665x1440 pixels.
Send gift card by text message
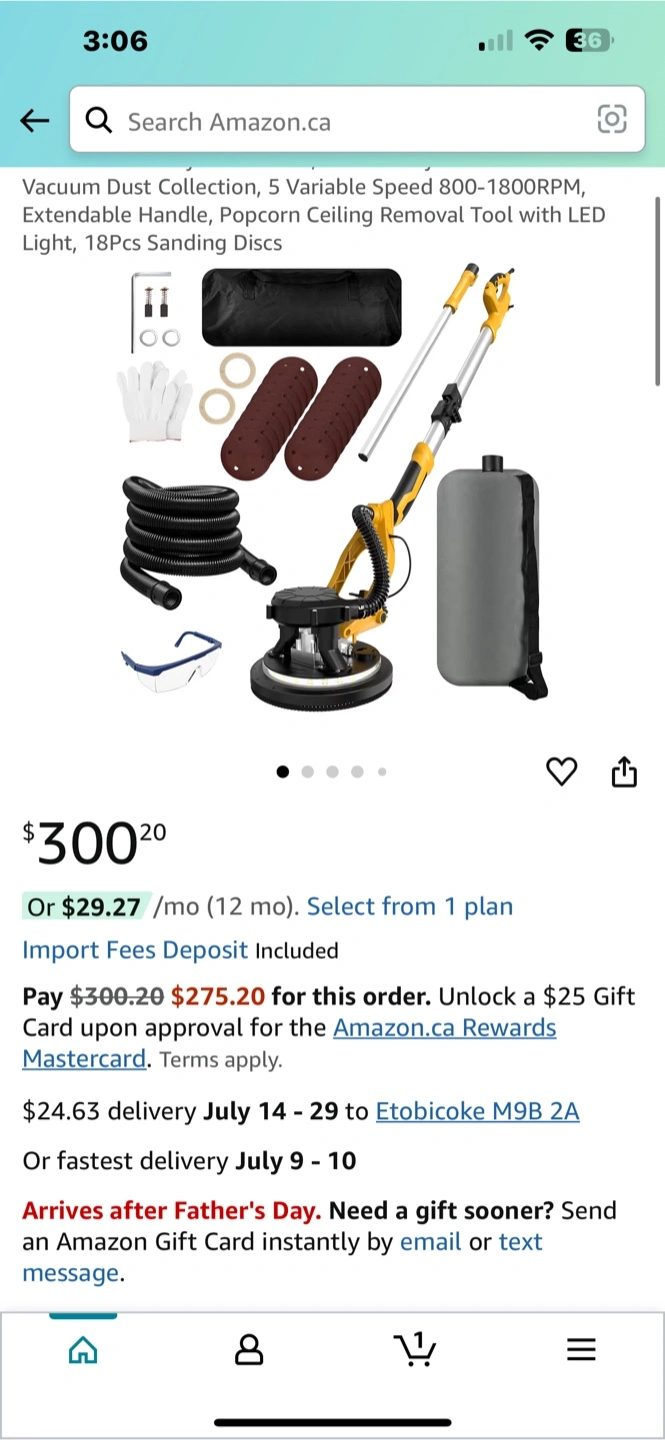coord(283,1258)
